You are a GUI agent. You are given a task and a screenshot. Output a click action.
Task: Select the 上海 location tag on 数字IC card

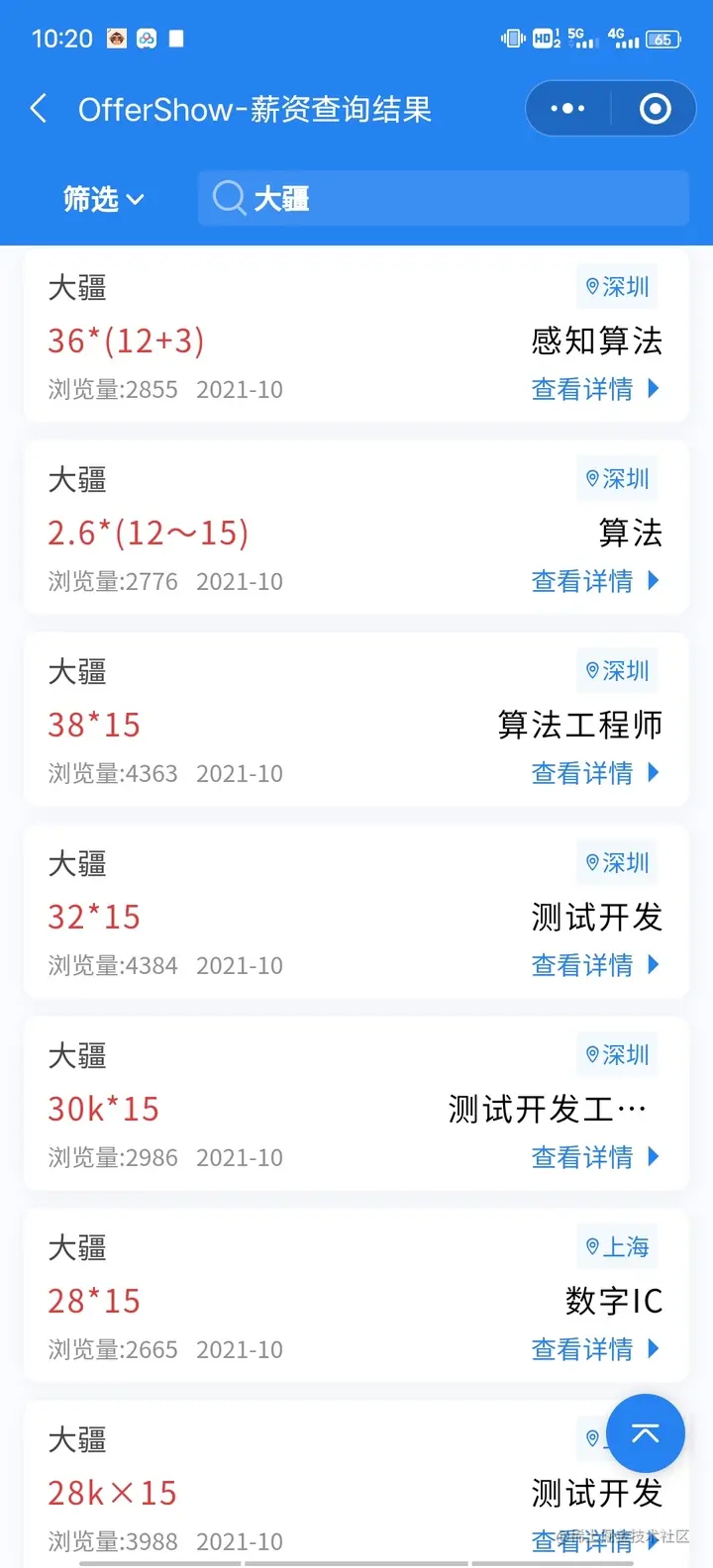pos(617,1247)
